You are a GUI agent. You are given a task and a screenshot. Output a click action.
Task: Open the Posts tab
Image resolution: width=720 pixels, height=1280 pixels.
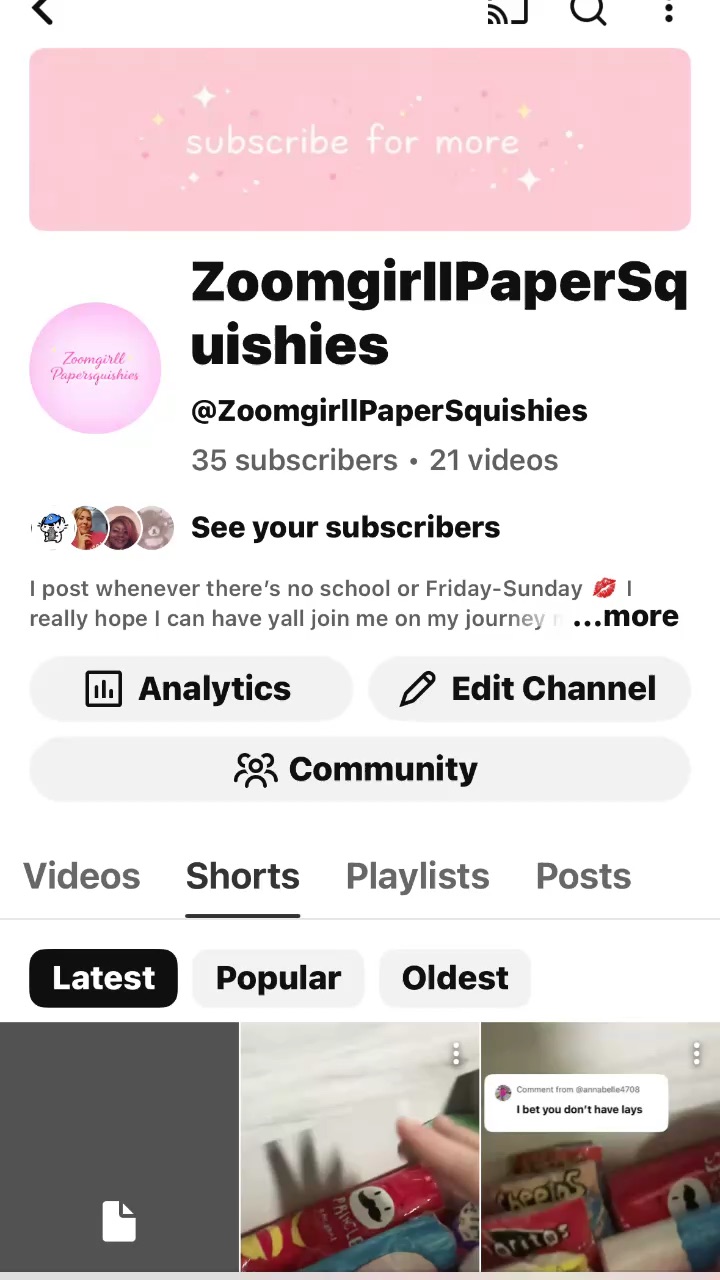(x=583, y=876)
